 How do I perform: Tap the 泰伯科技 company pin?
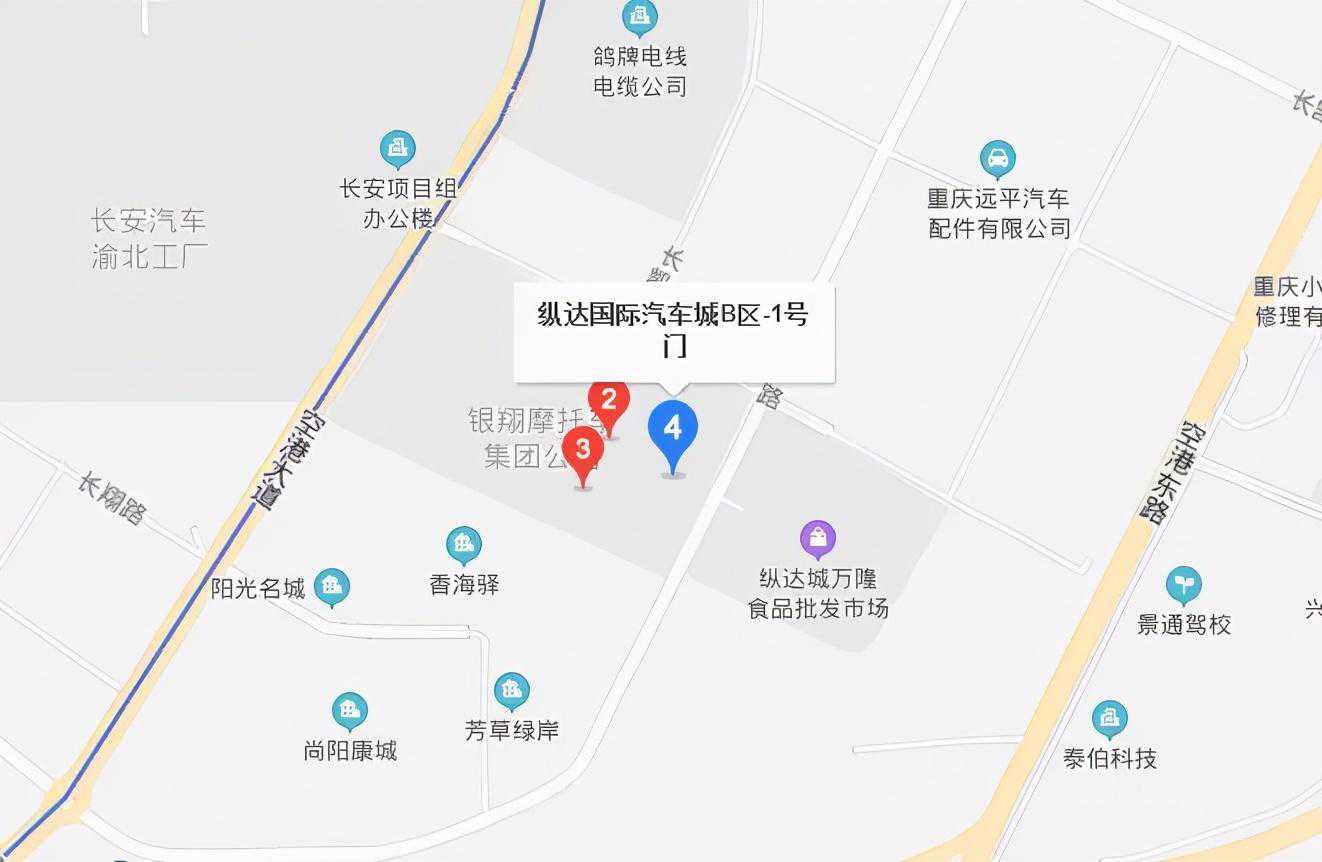(1109, 719)
